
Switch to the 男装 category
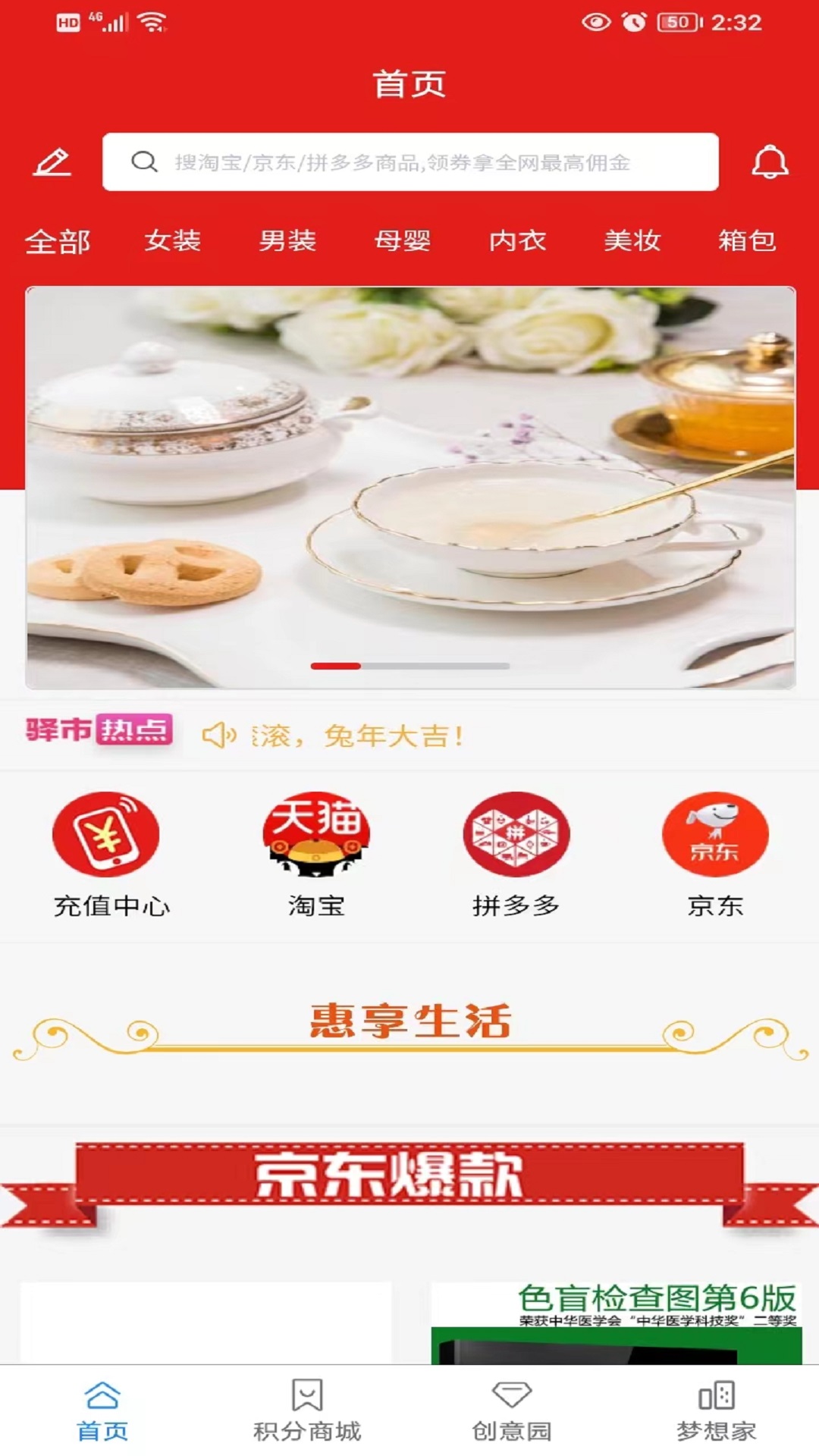(x=287, y=241)
